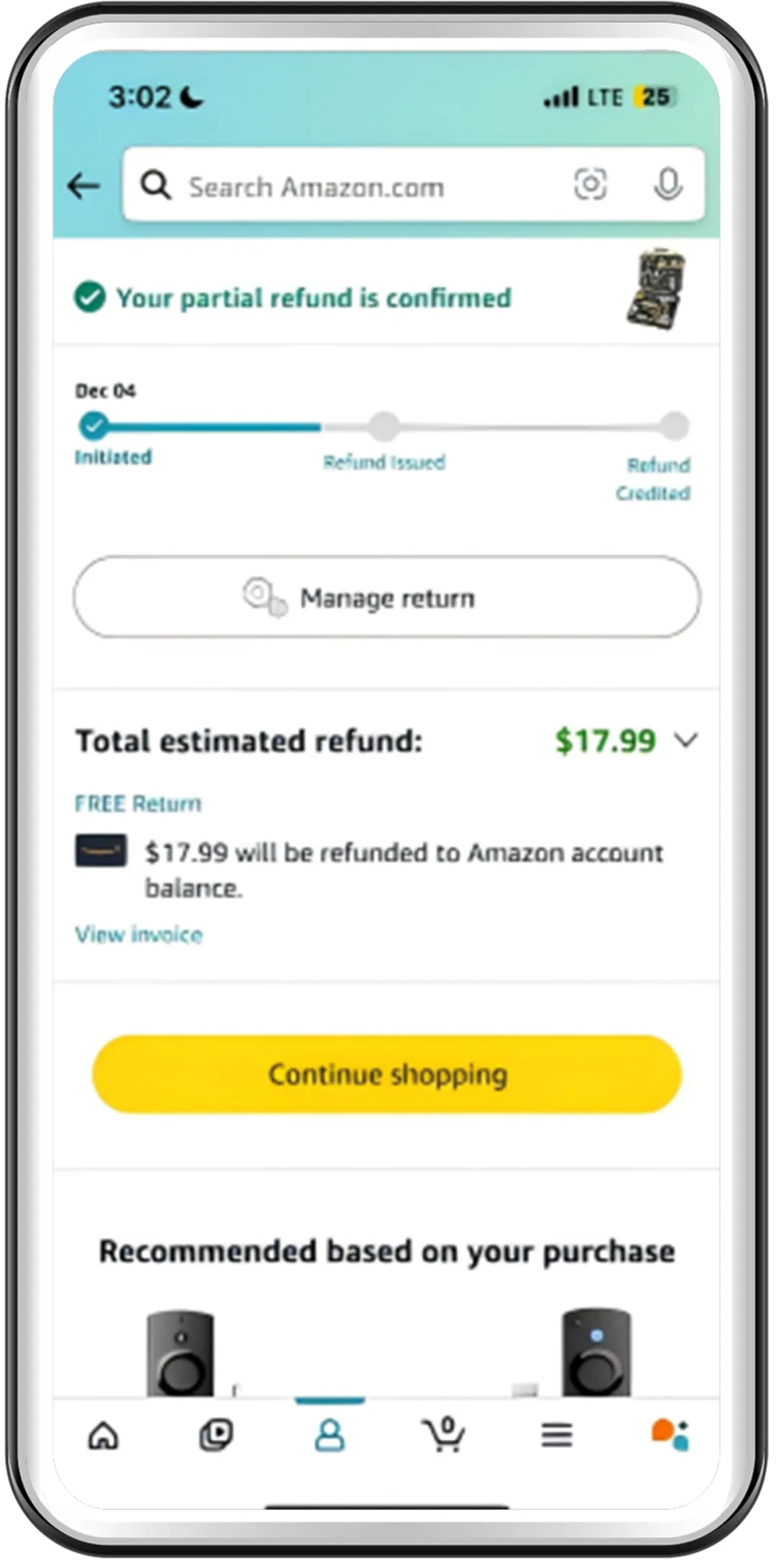Open the camera lens search icon

point(590,185)
